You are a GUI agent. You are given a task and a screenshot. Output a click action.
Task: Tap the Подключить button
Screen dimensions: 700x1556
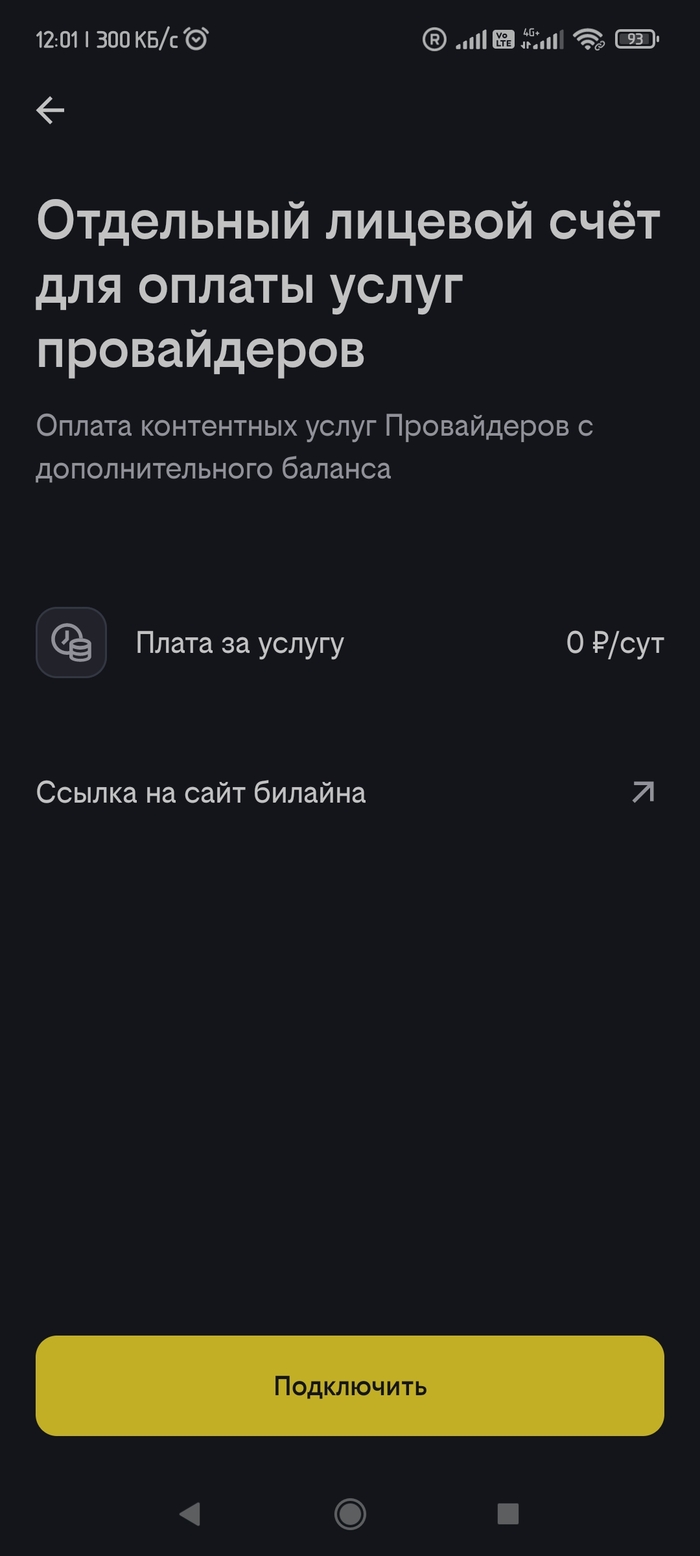point(350,1386)
